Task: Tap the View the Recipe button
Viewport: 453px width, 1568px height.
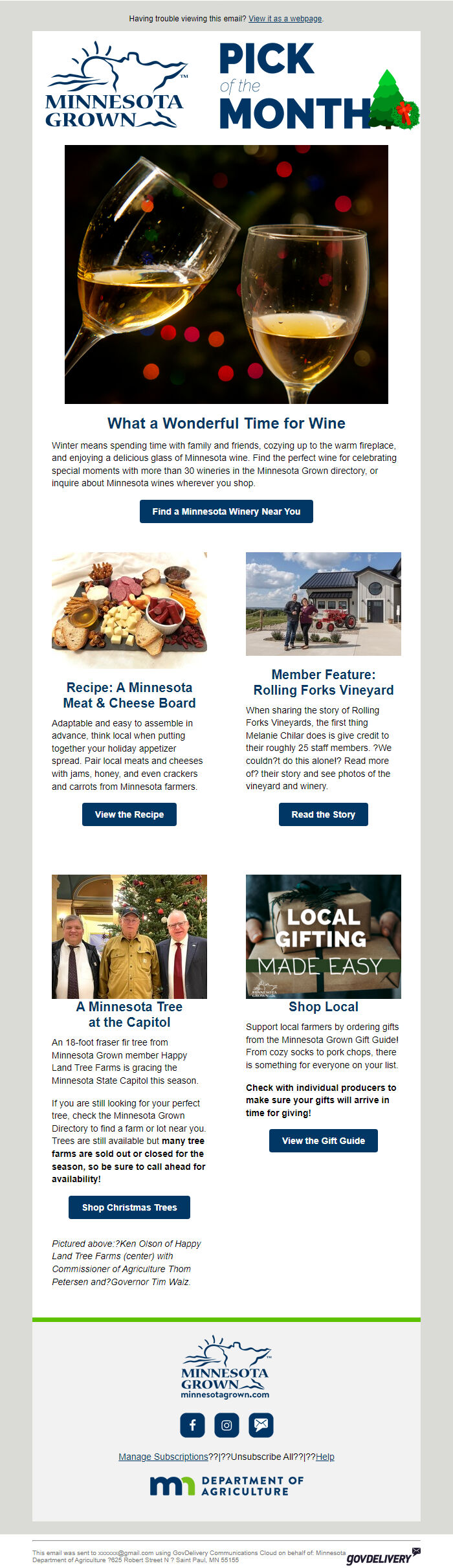Action: click(x=129, y=814)
